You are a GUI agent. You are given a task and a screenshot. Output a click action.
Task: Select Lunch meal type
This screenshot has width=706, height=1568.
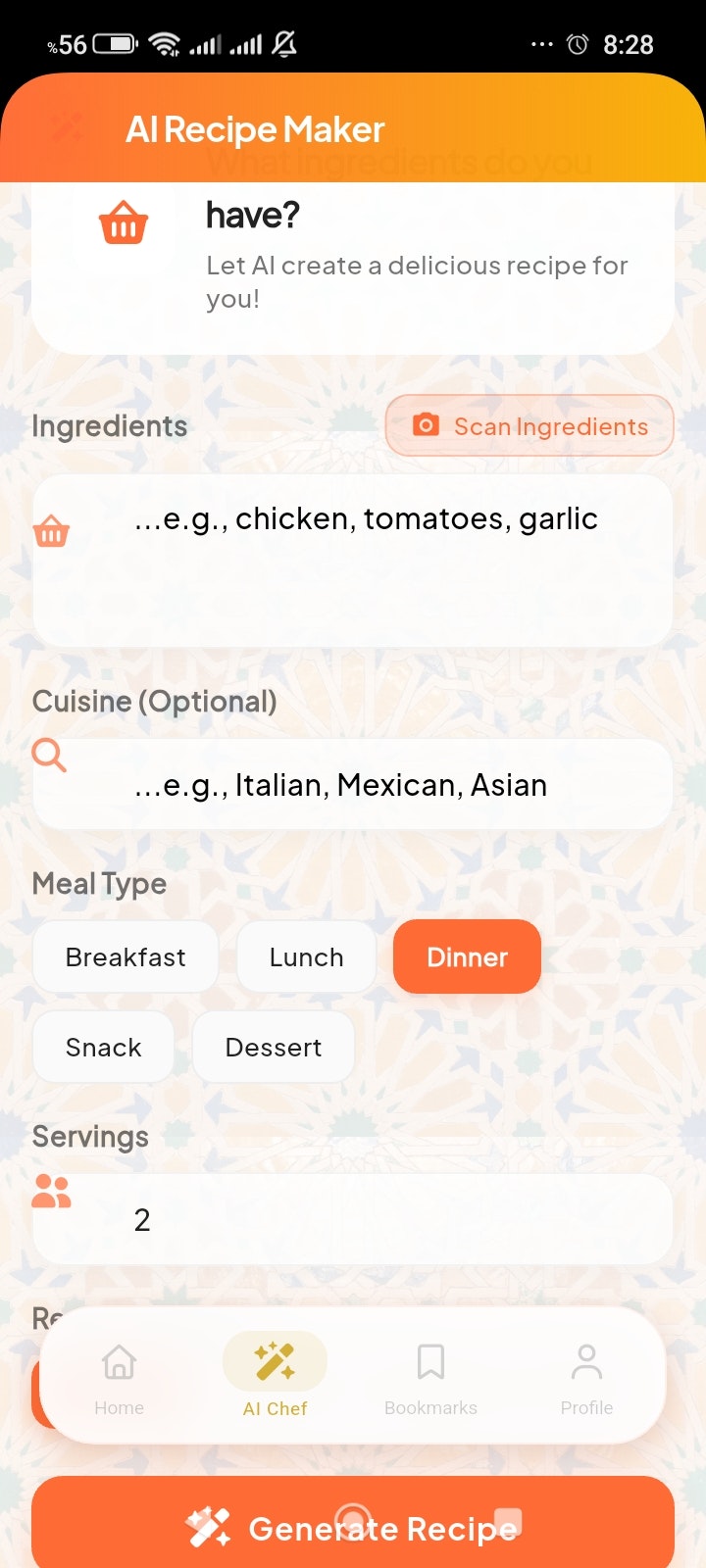305,956
